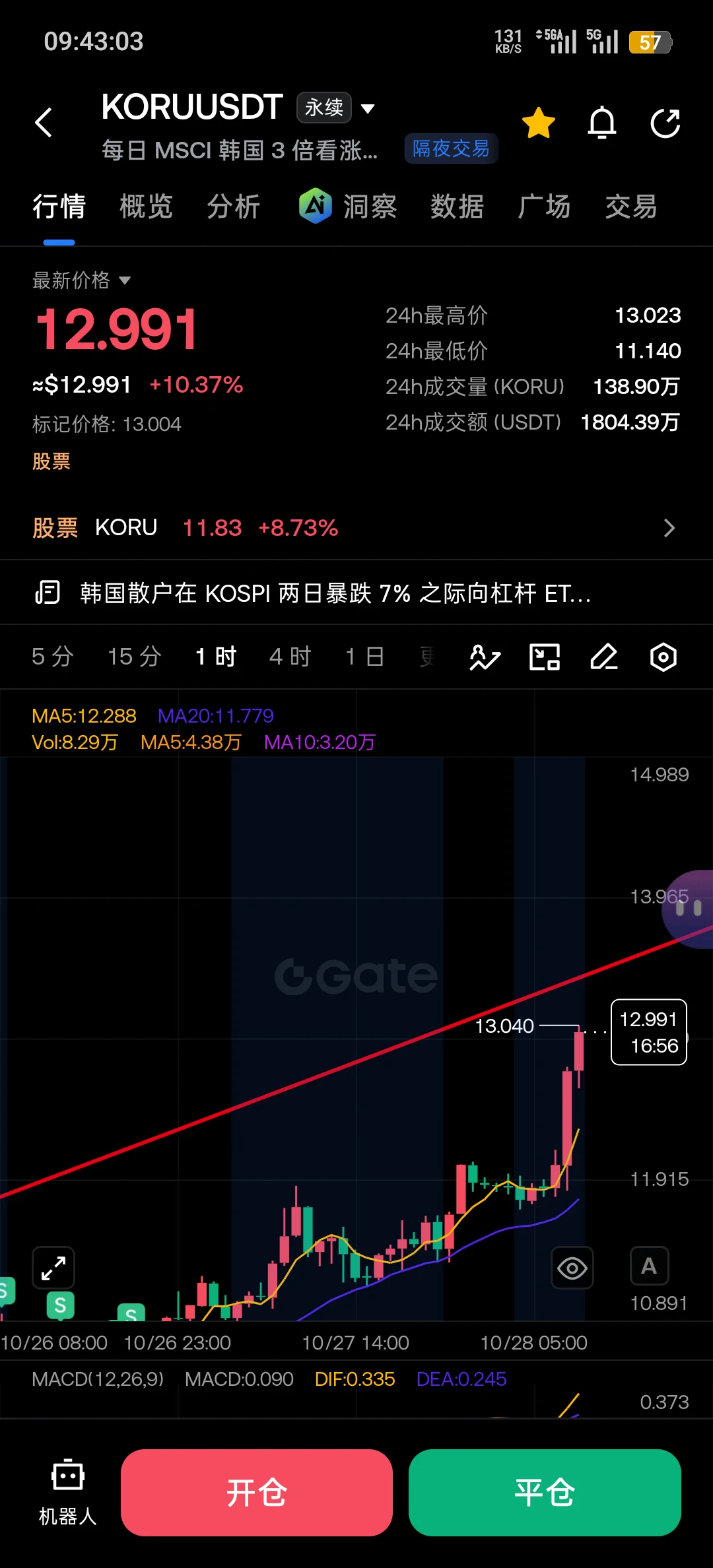Select the 15 分 chart interval
Screen dimensions: 713x1568
tap(135, 657)
